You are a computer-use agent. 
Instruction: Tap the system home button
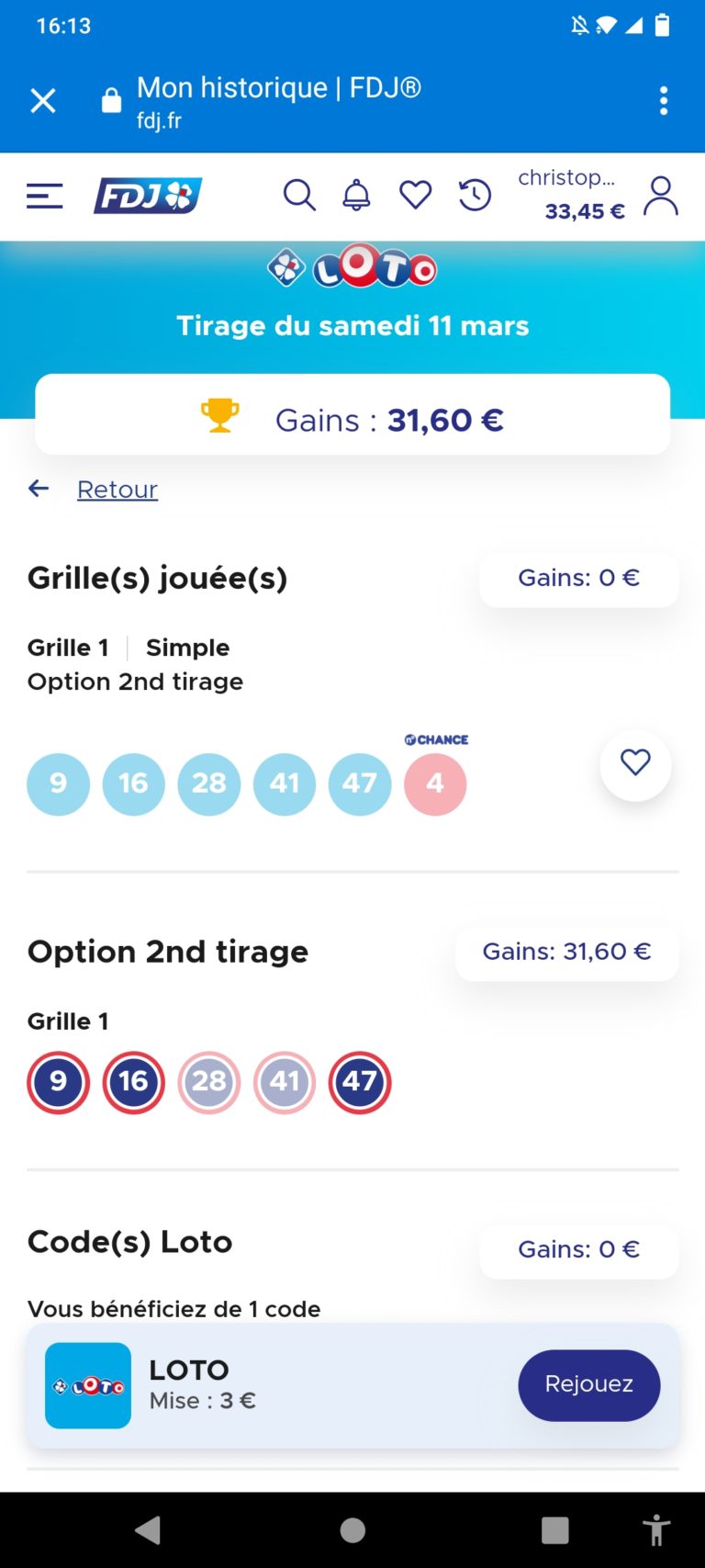(x=352, y=1529)
